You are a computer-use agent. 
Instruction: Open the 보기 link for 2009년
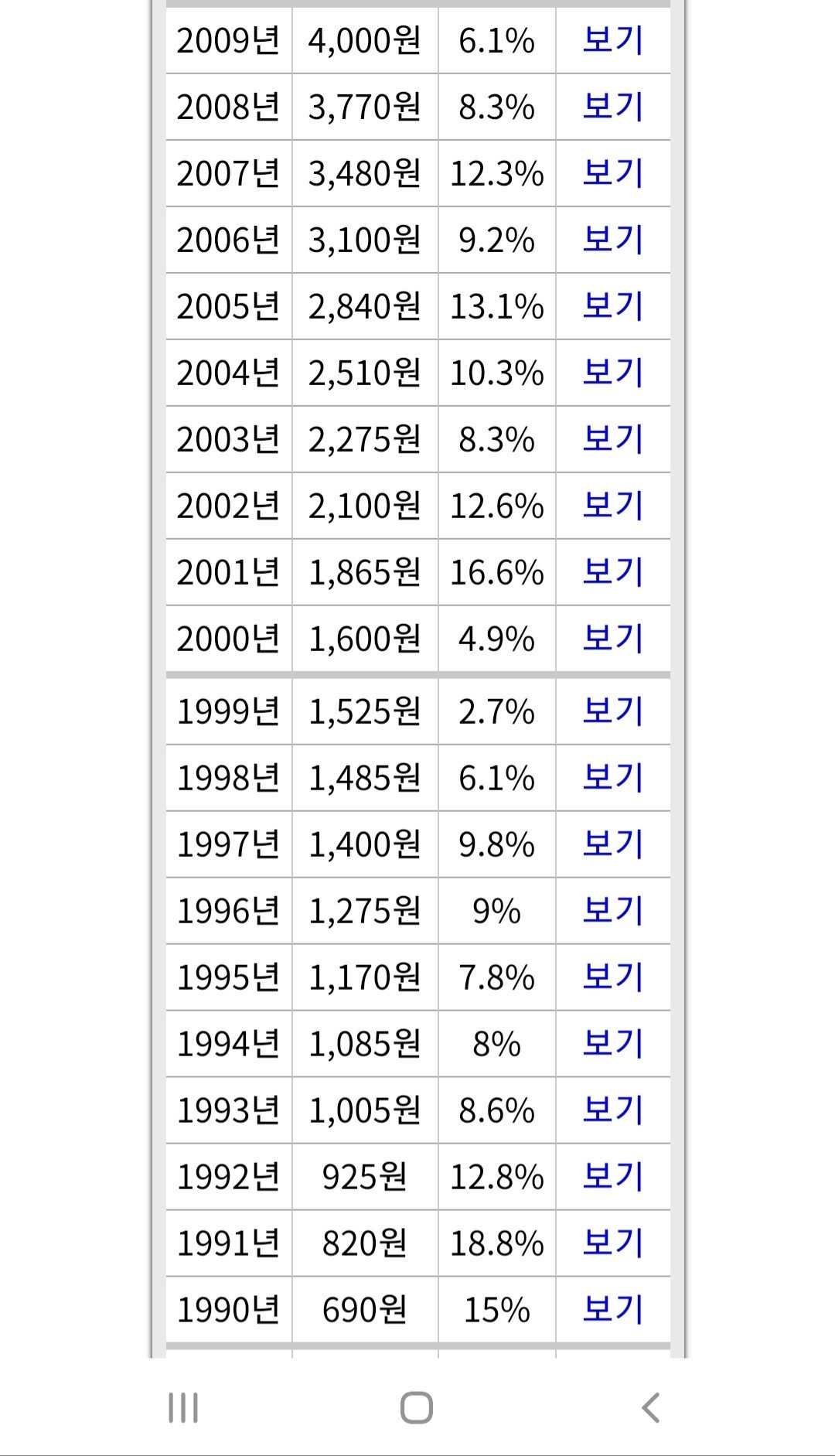click(612, 40)
